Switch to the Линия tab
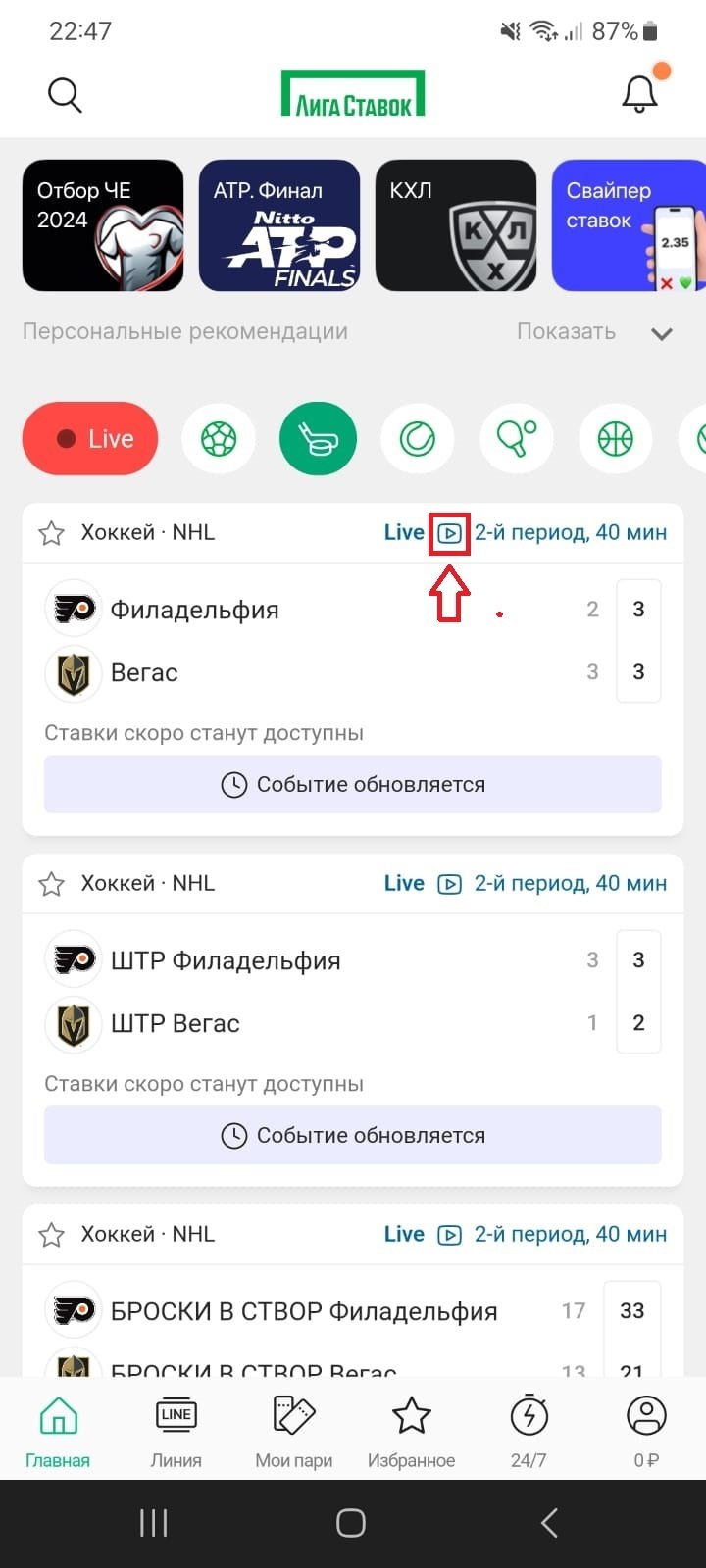Viewport: 706px width, 1568px height. coord(176,1431)
